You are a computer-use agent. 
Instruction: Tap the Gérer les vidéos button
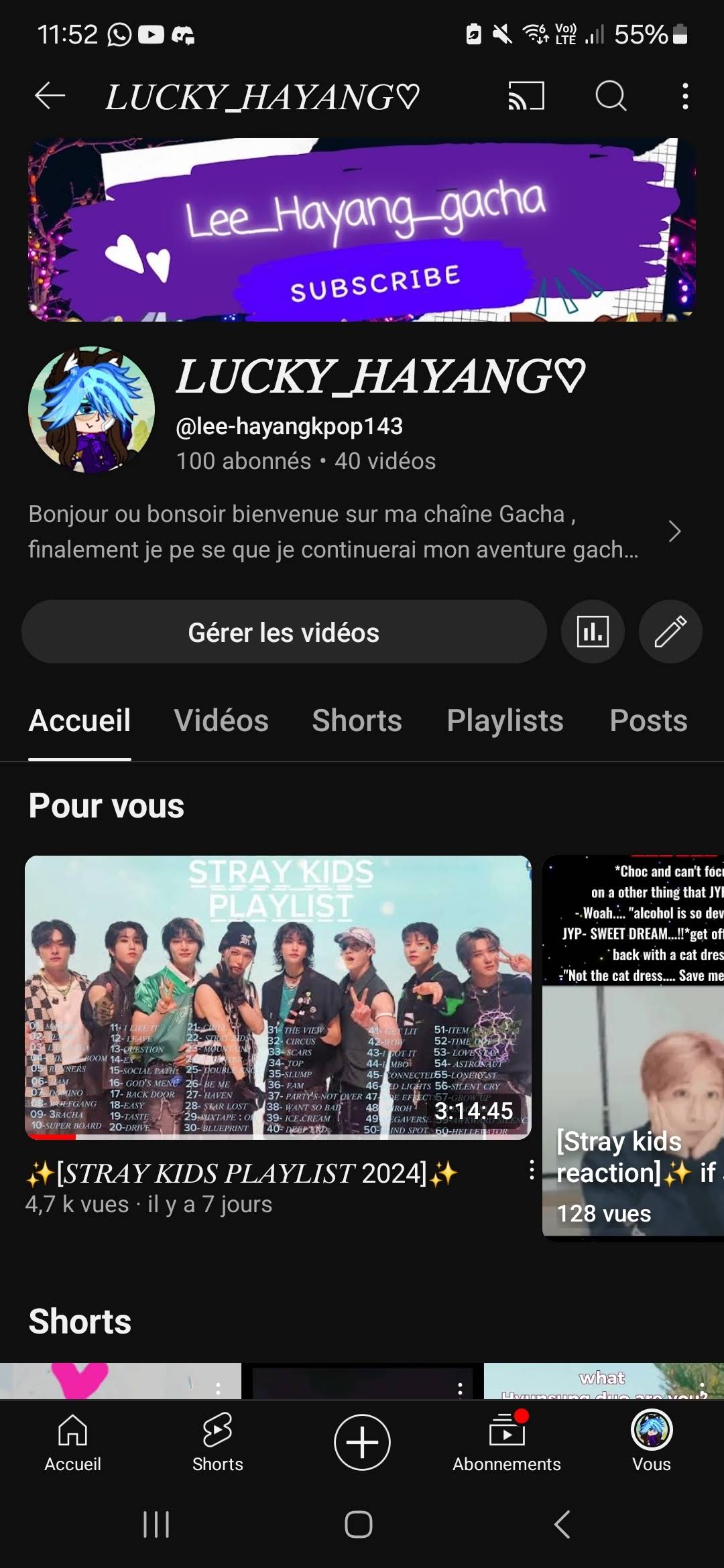284,632
